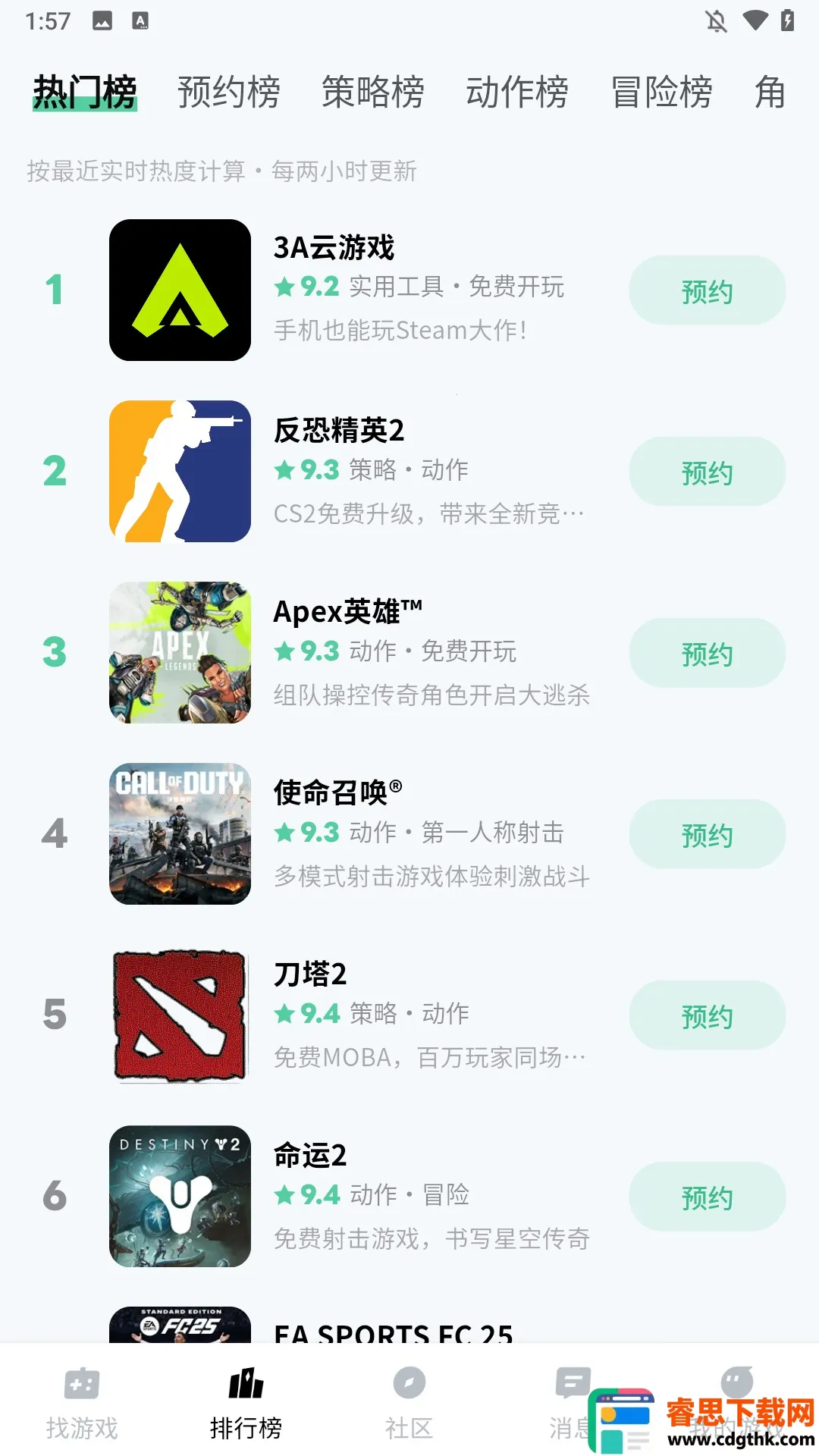Viewport: 819px width, 1456px height.
Task: Tap 预约 next to 使命召唤
Action: coord(707,835)
